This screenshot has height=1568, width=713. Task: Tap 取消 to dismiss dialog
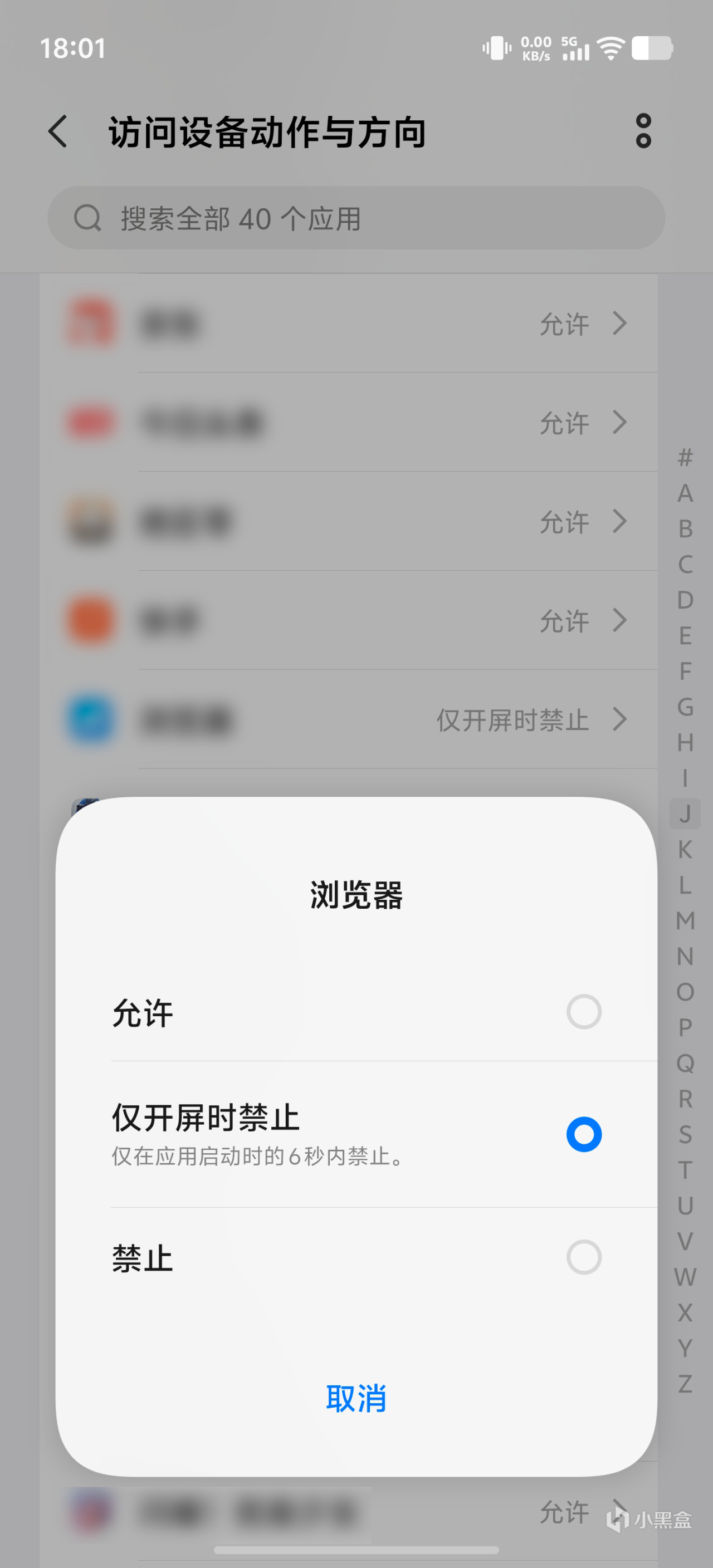pyautogui.click(x=356, y=1398)
